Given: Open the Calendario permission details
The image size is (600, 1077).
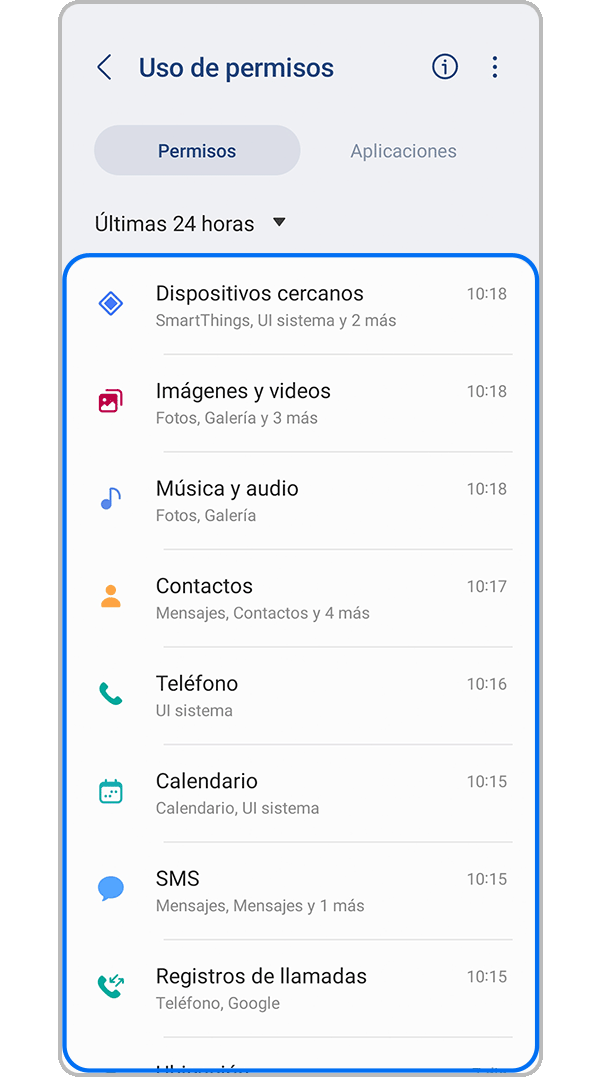Looking at the screenshot, I should pyautogui.click(x=300, y=793).
